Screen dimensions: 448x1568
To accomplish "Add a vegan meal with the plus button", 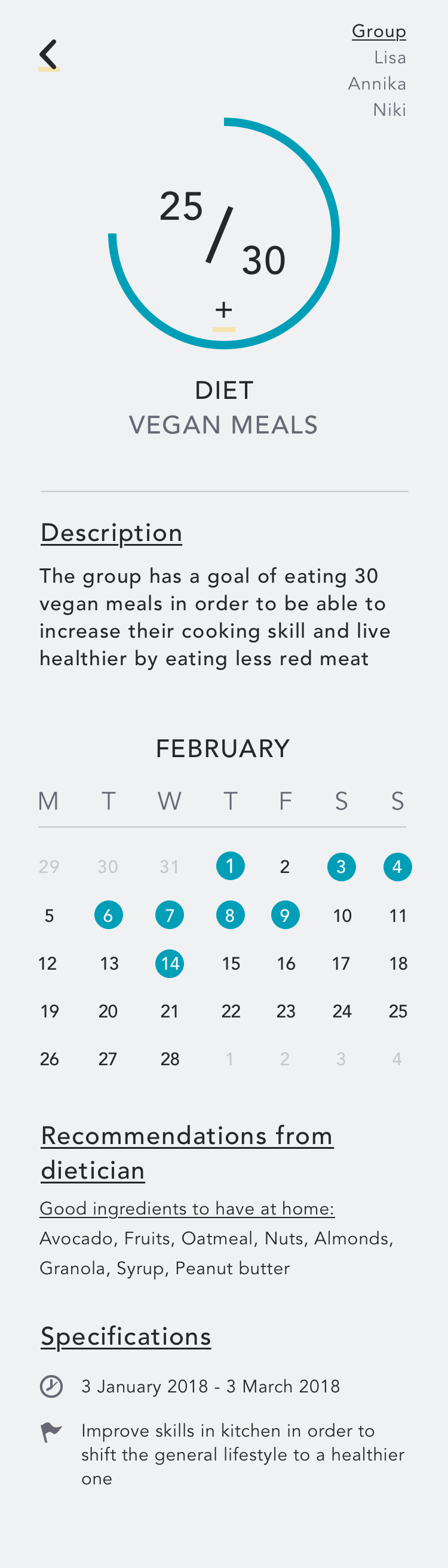I will pyautogui.click(x=224, y=310).
